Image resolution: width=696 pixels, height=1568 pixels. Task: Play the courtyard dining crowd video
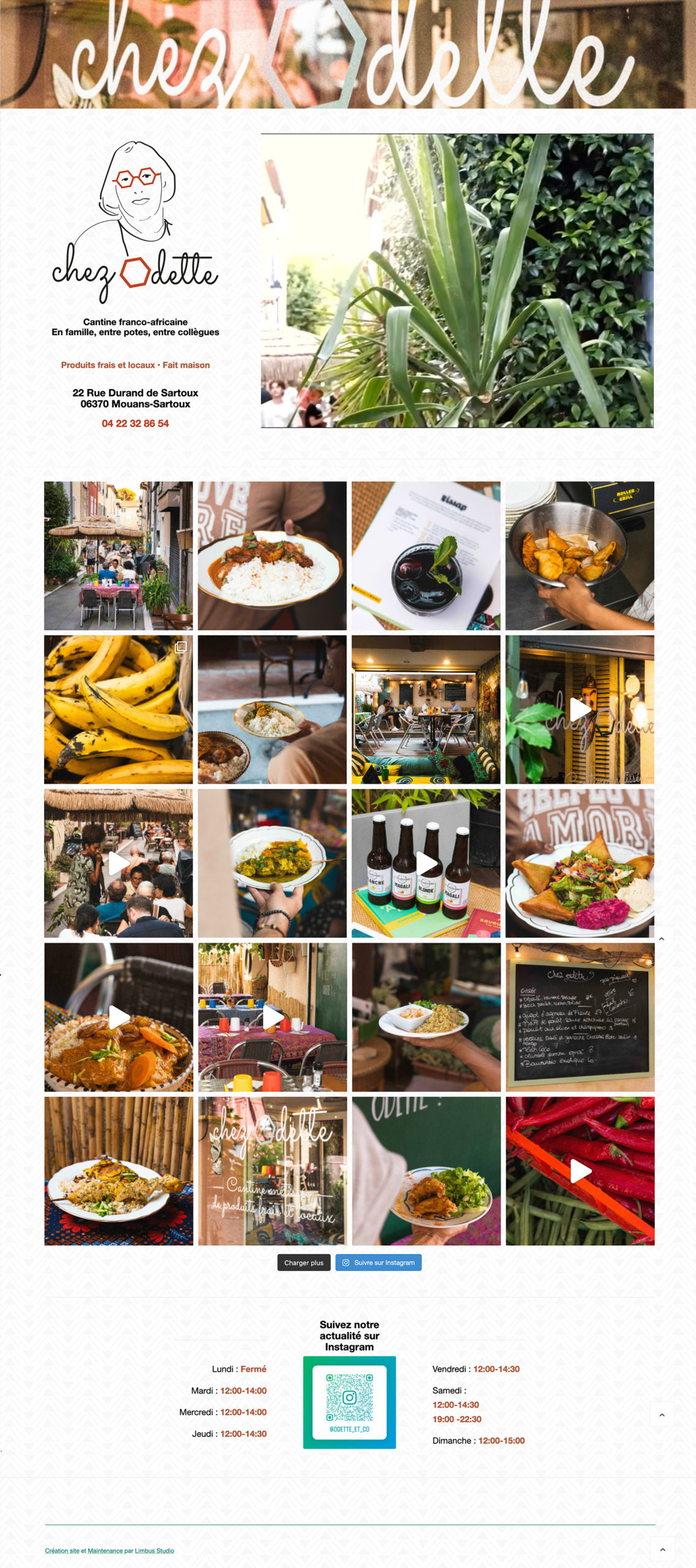[x=118, y=864]
